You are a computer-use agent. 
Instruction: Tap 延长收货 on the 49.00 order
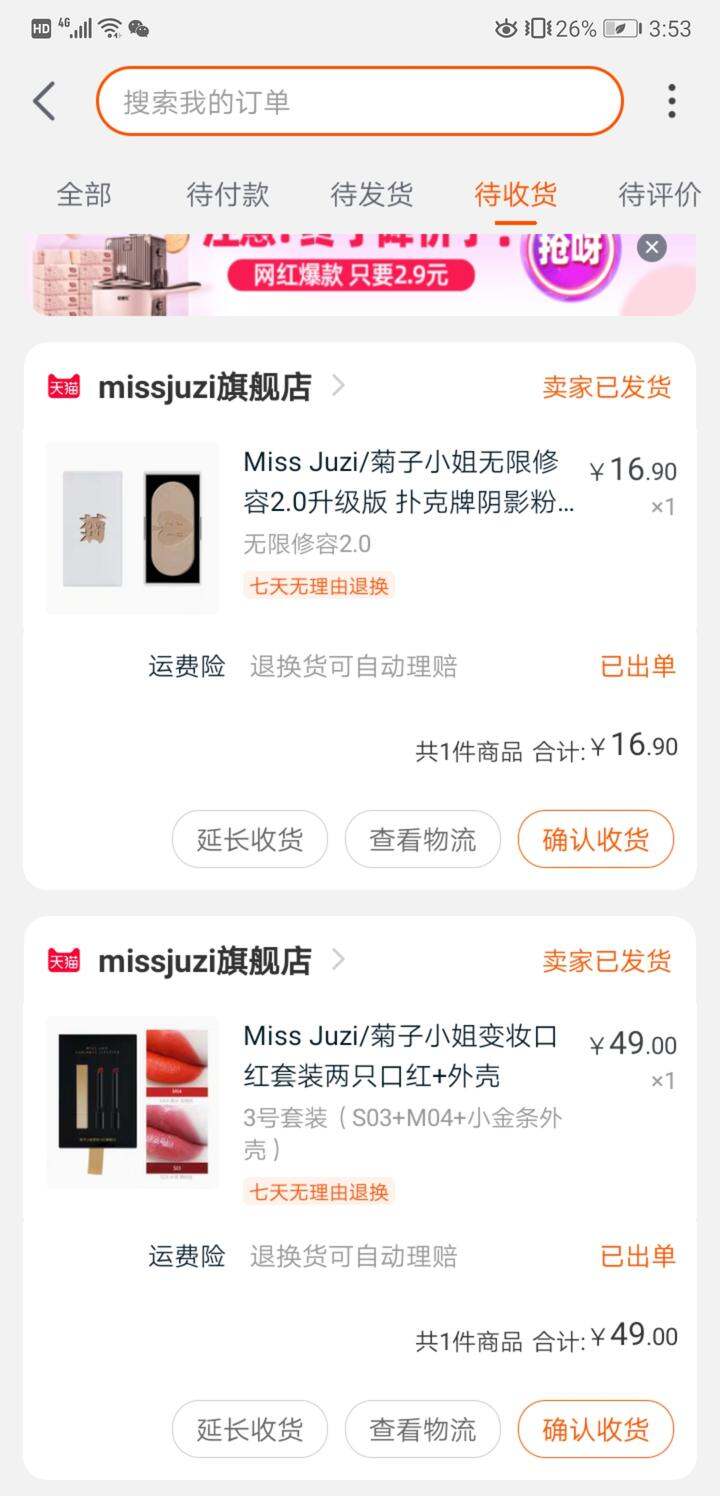coord(250,1429)
